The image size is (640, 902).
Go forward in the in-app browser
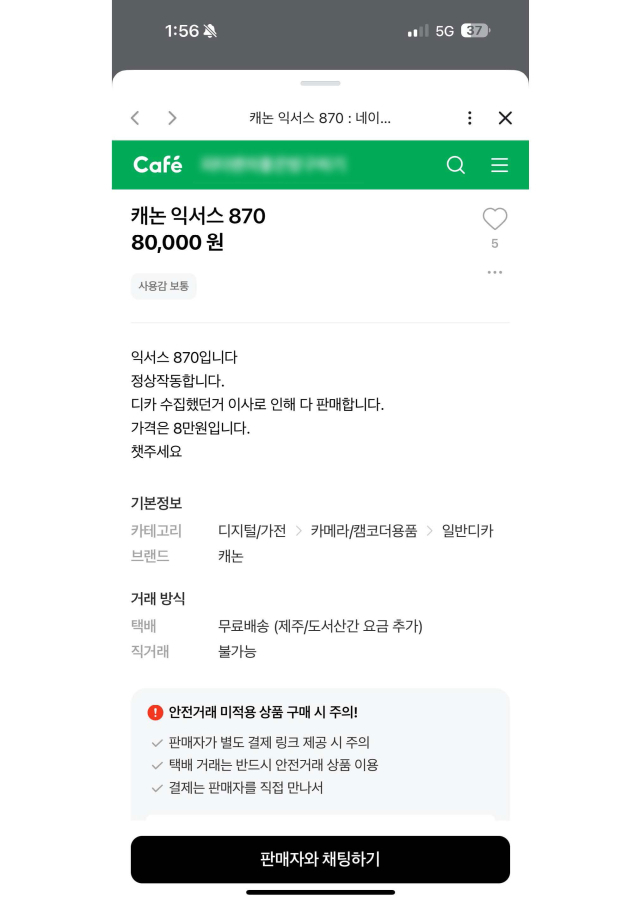[x=172, y=118]
